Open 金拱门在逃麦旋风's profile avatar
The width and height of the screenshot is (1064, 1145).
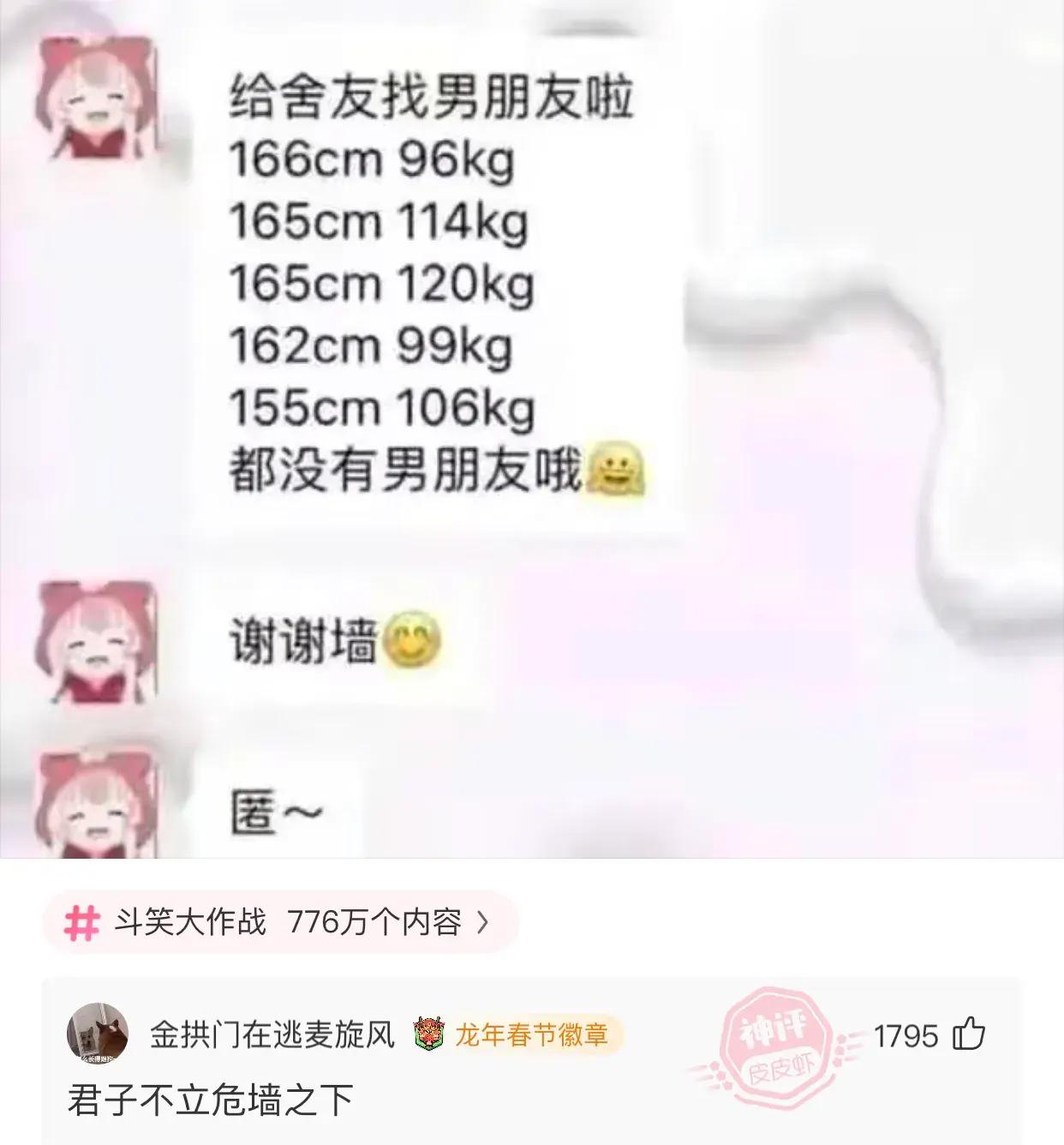point(98,1034)
